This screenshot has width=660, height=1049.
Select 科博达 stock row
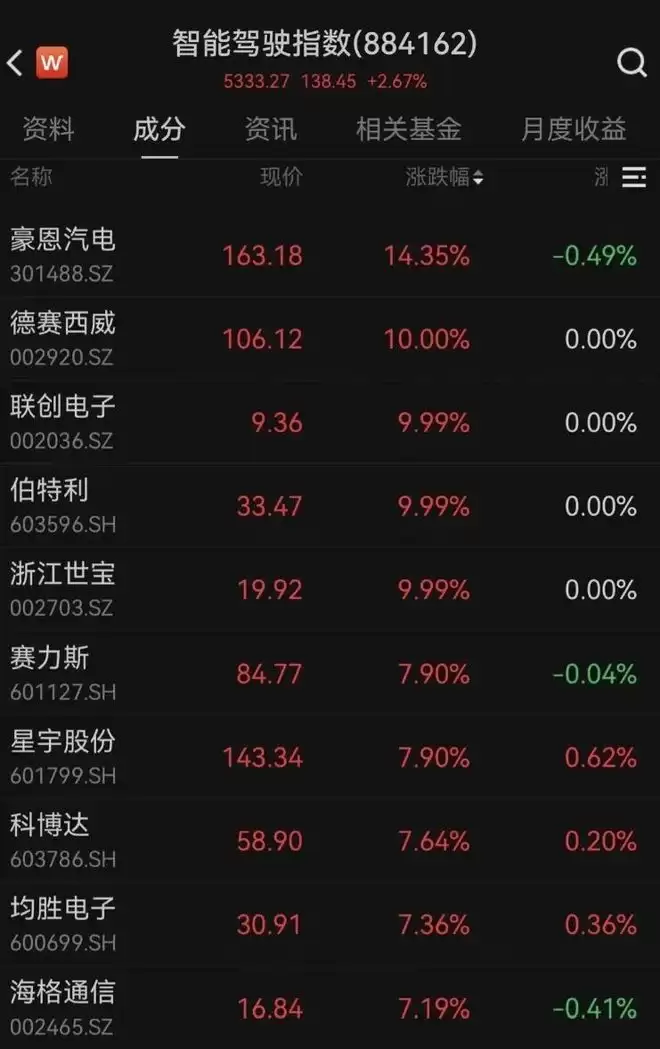point(330,841)
